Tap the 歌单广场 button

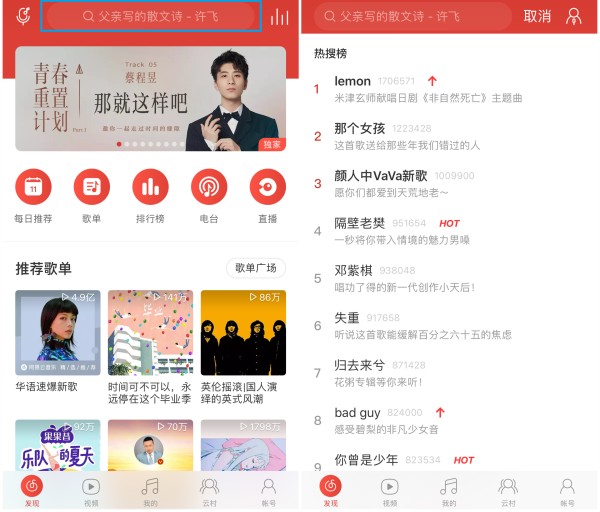[x=255, y=268]
